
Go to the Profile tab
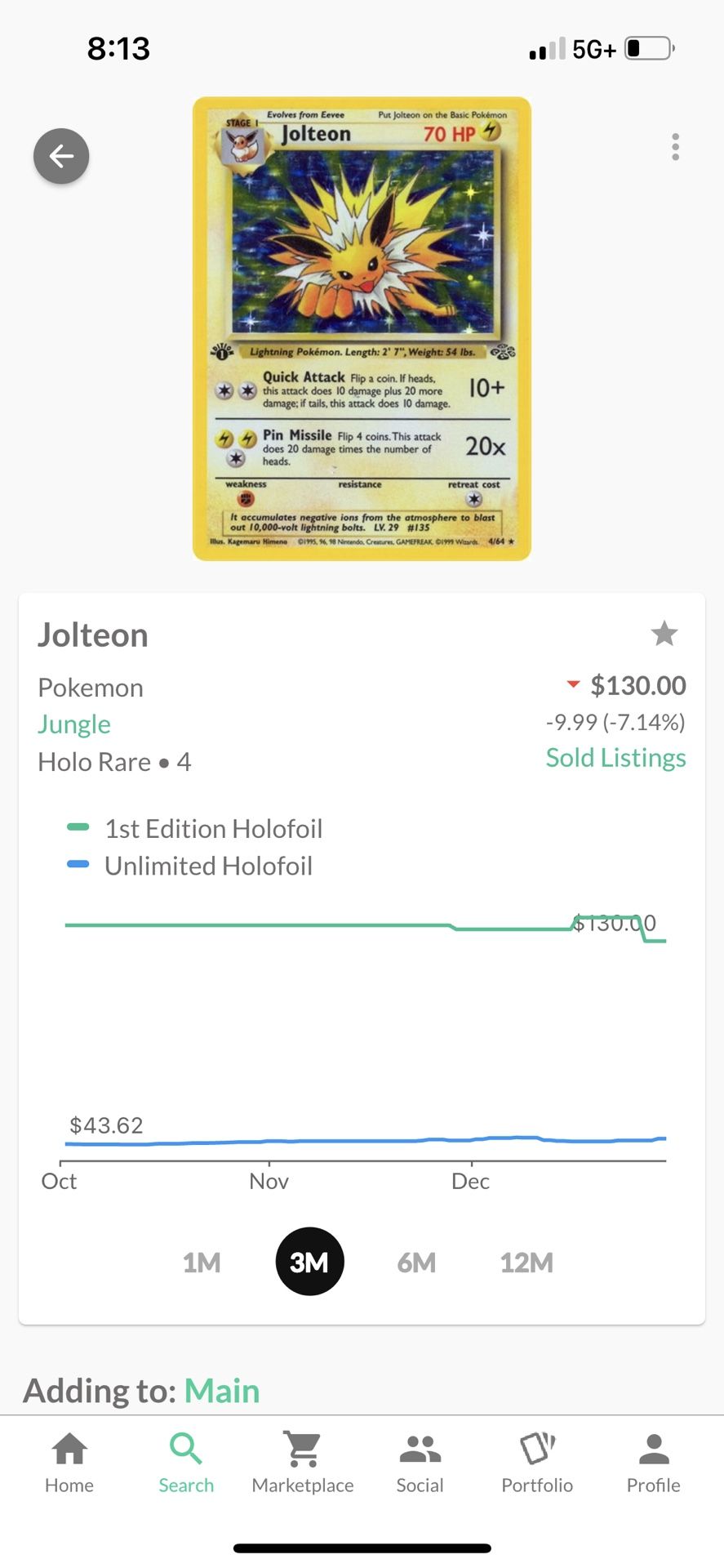point(654,1463)
